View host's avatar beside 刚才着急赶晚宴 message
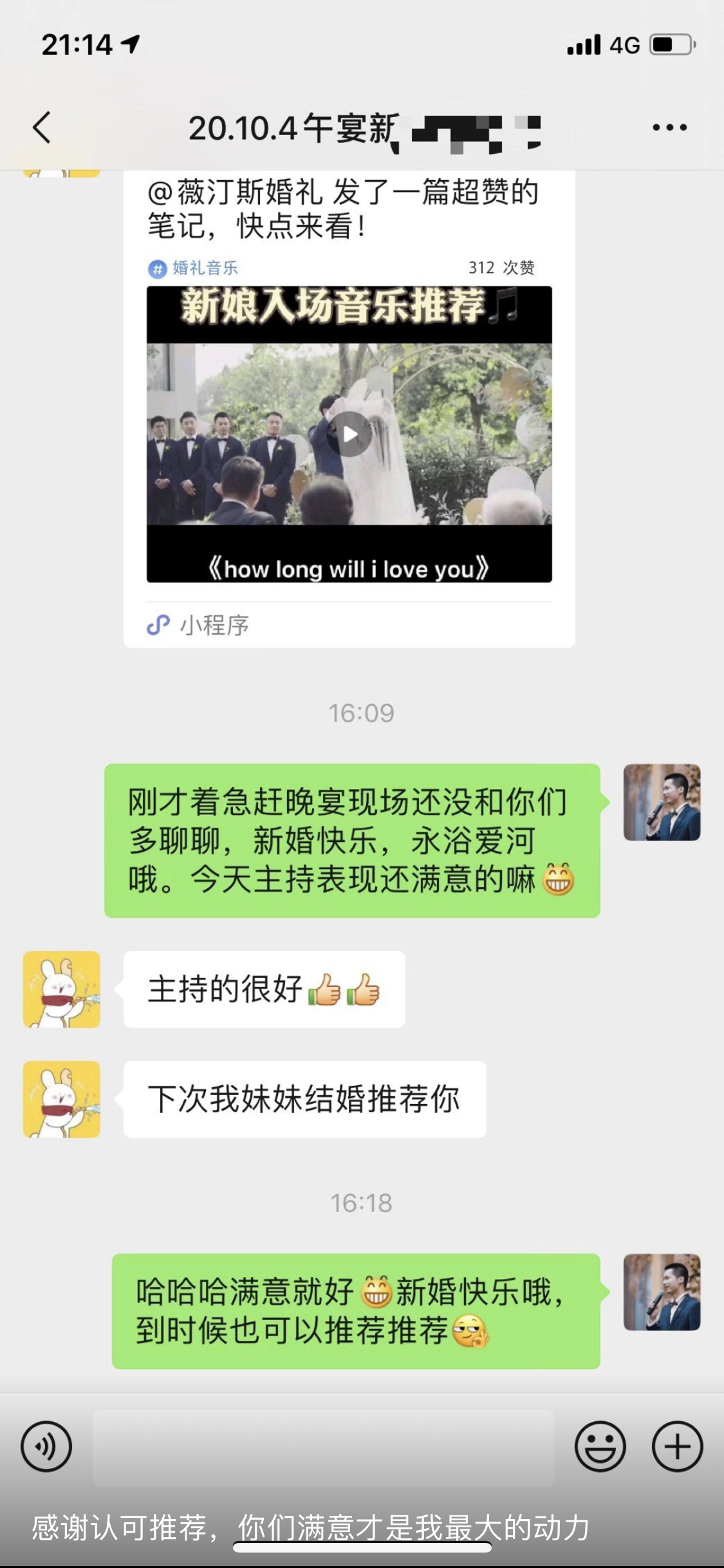 (662, 802)
